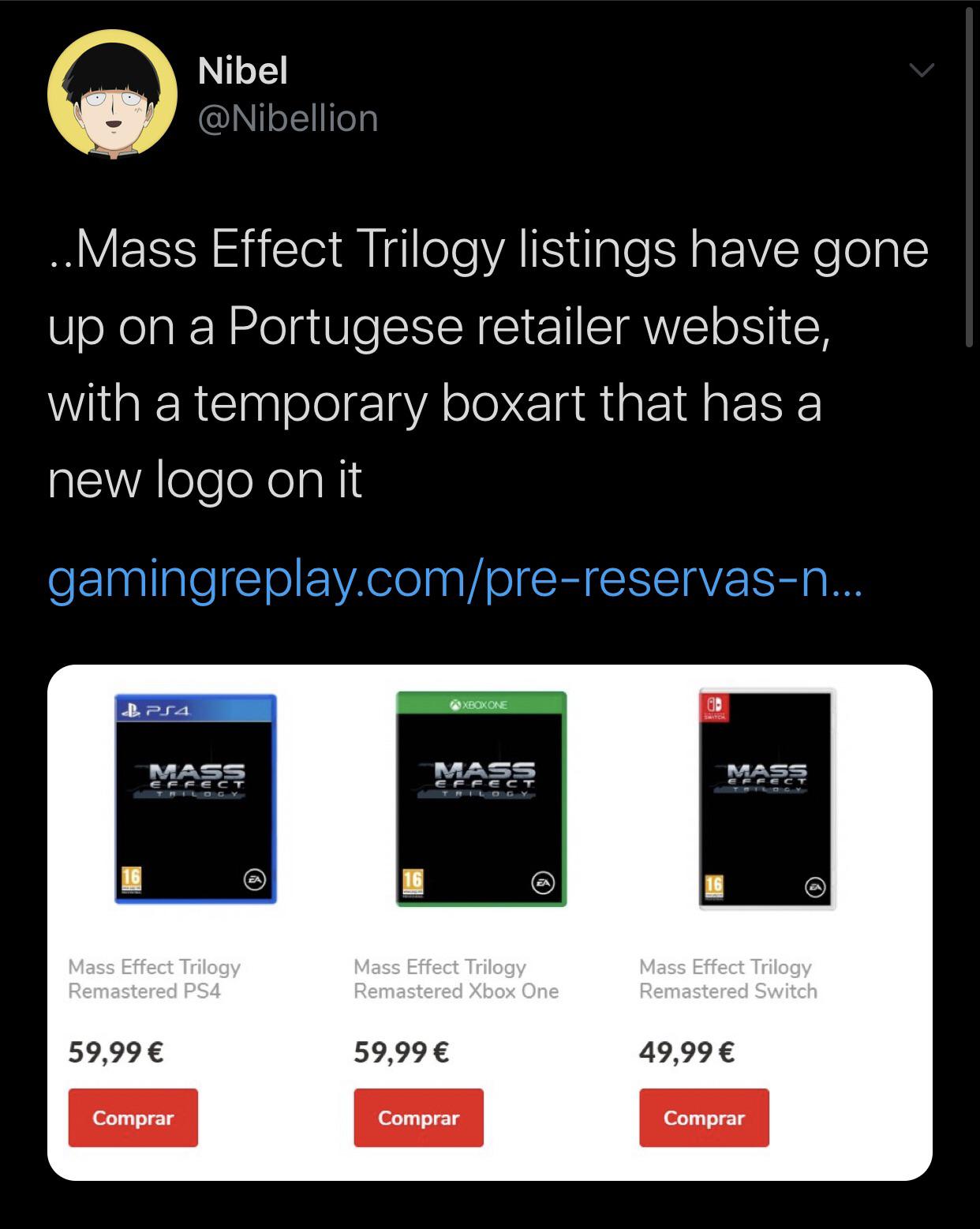Open the Switch Mass Effect Trilogy box art

(x=765, y=797)
